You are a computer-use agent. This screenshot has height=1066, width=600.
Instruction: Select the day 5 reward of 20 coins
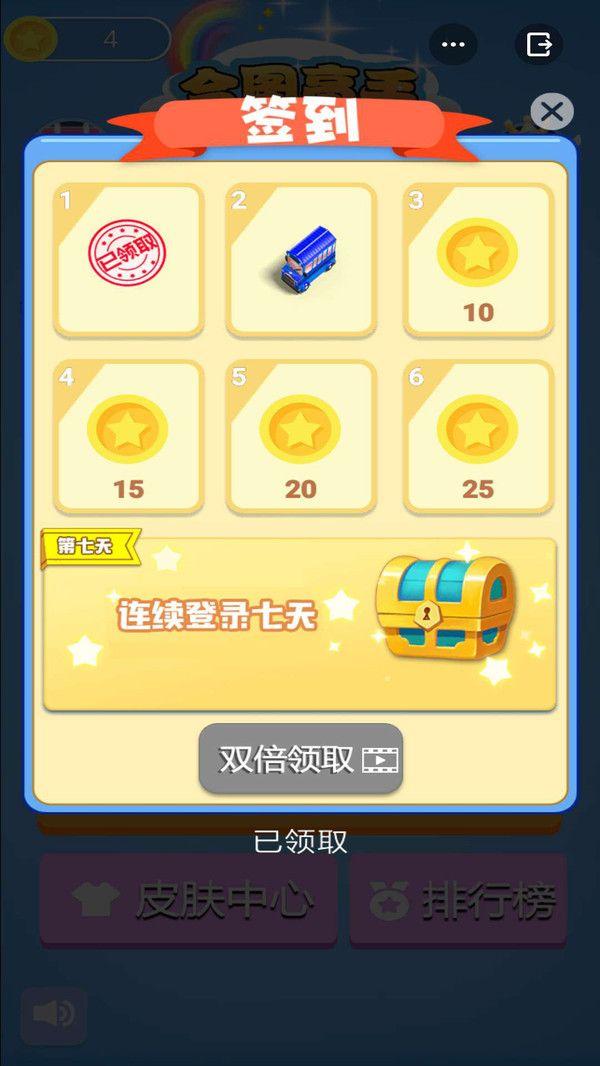(300, 436)
